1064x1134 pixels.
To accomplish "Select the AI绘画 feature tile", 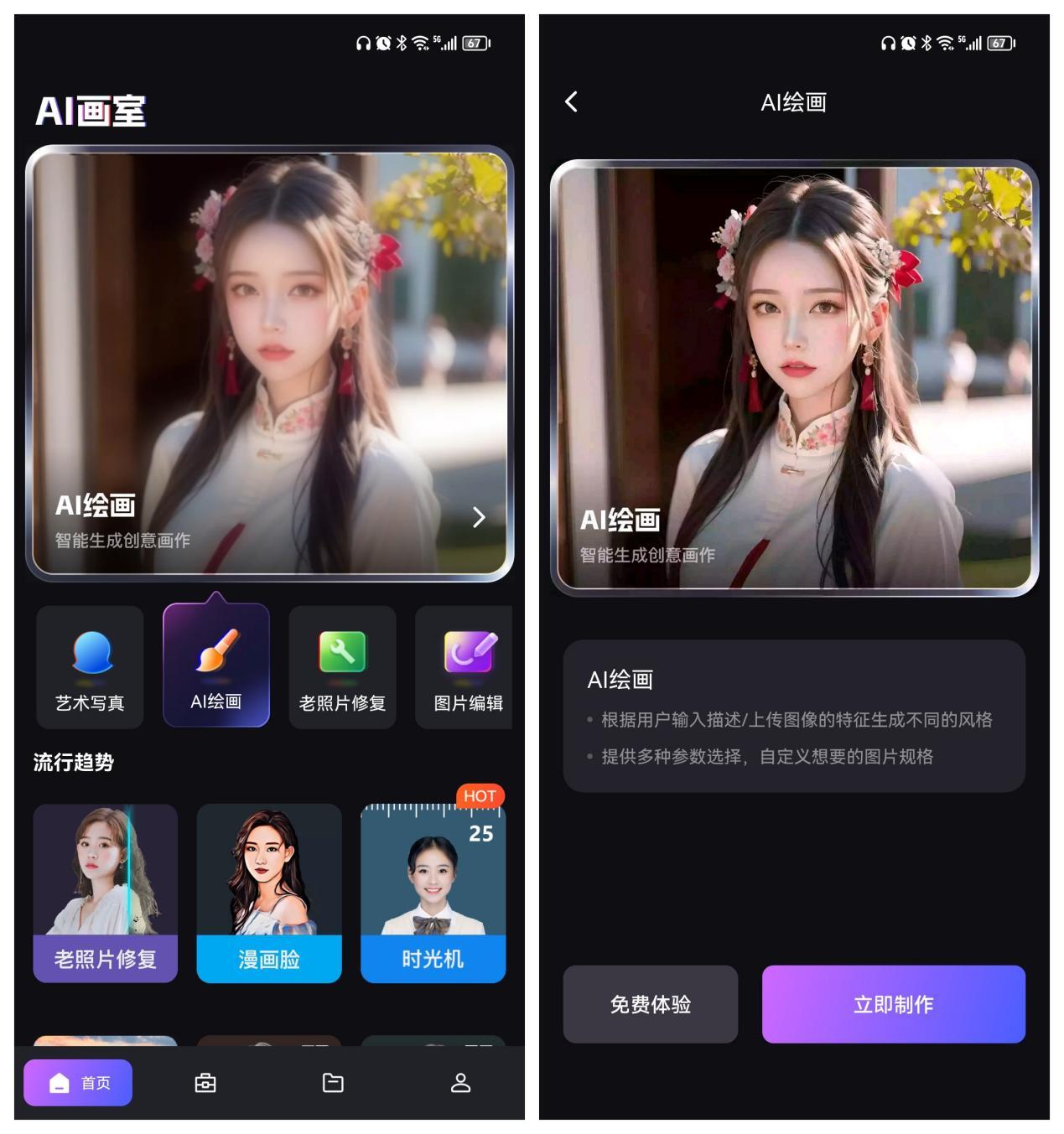I will pos(215,667).
